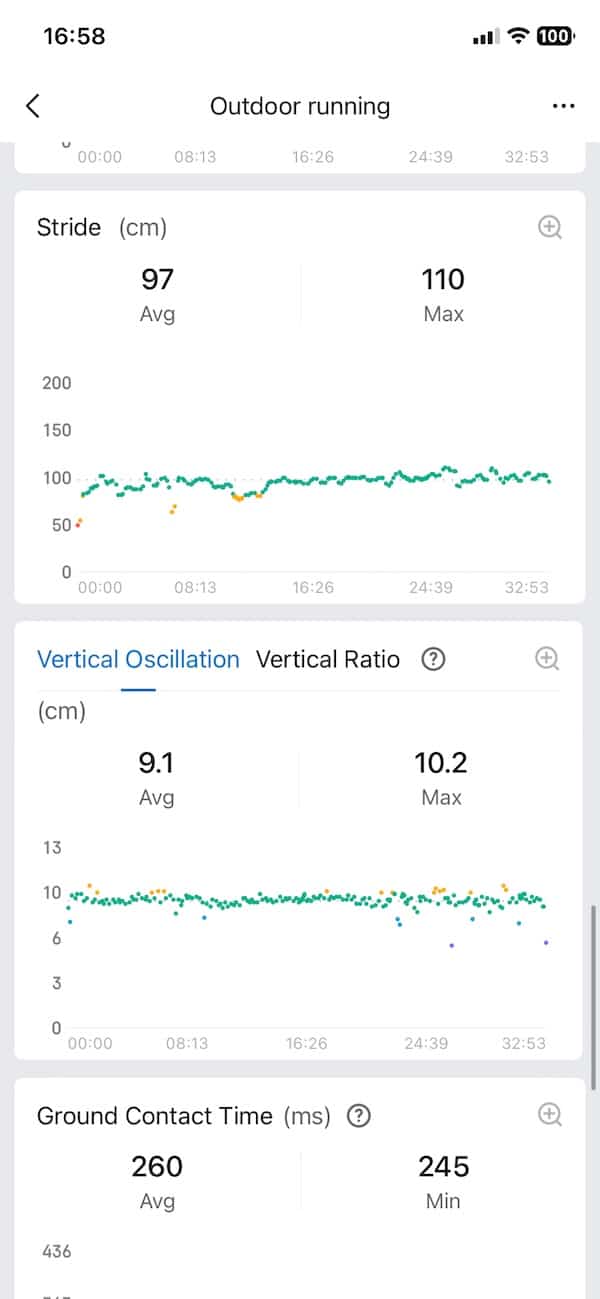
Task: Select the Vertical Oscillation tab
Action: click(138, 659)
